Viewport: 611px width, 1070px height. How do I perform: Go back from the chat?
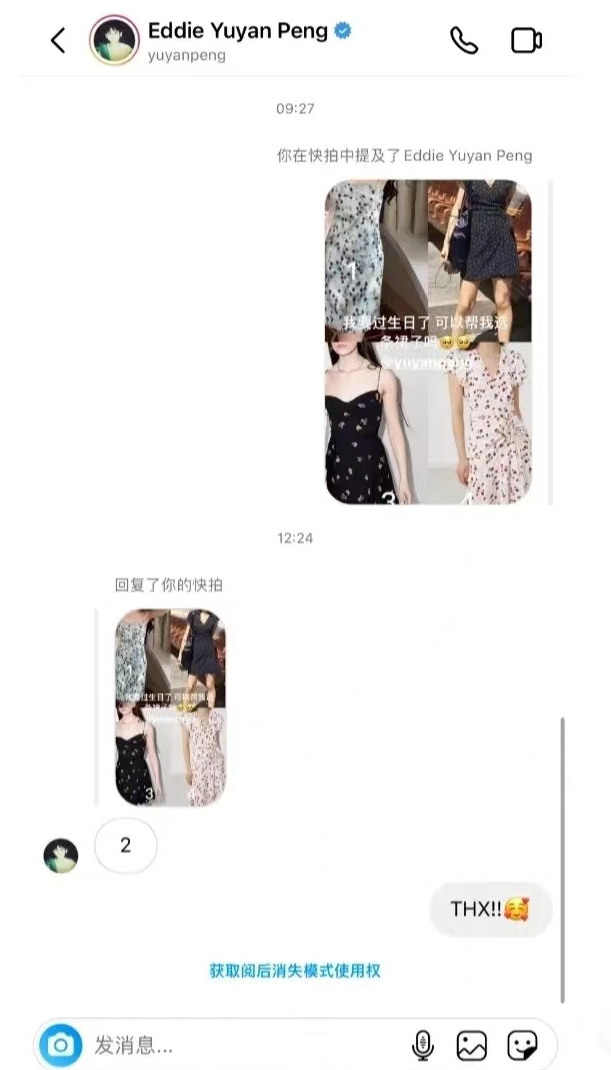(58, 40)
